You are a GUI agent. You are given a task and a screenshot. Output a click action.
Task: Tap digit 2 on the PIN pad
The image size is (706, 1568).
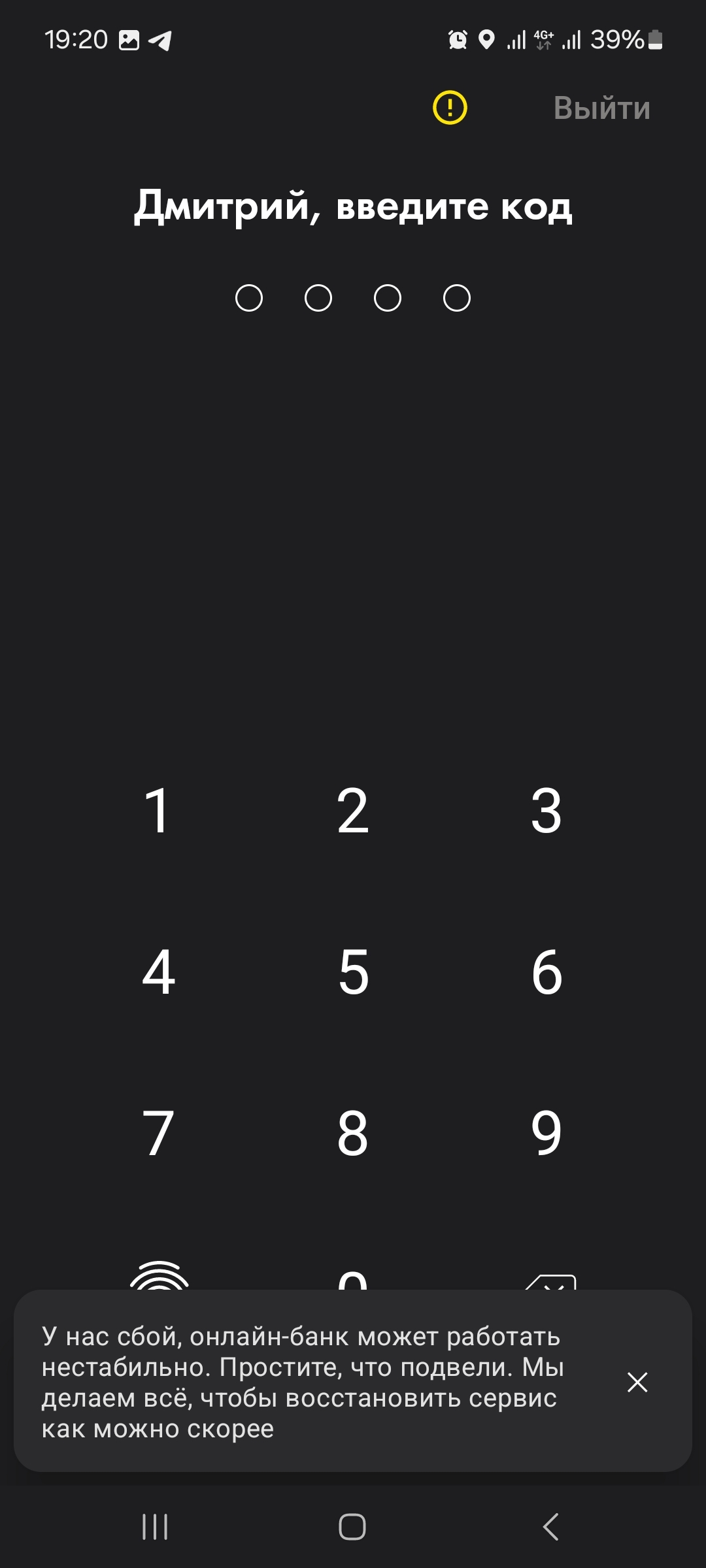(353, 811)
